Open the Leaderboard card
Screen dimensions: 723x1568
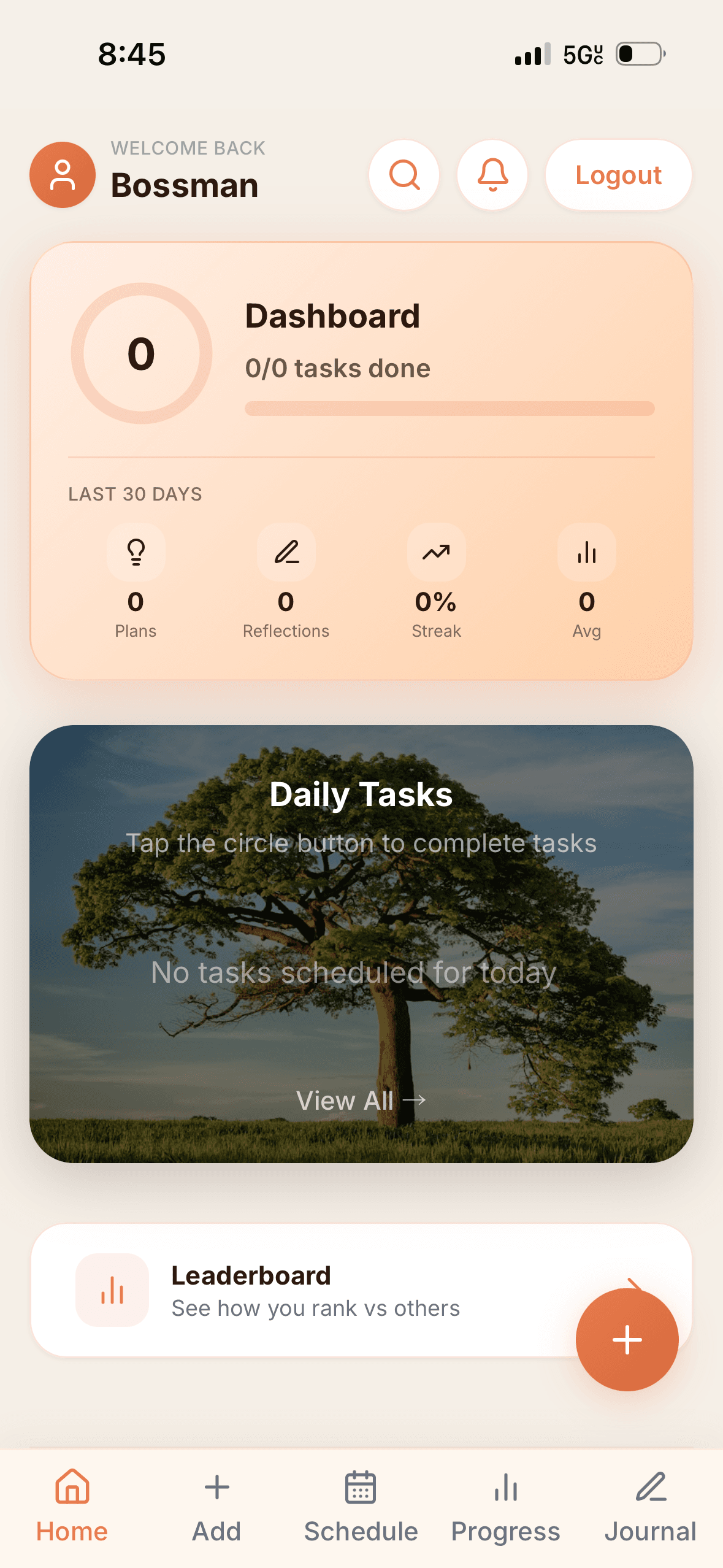361,1290
